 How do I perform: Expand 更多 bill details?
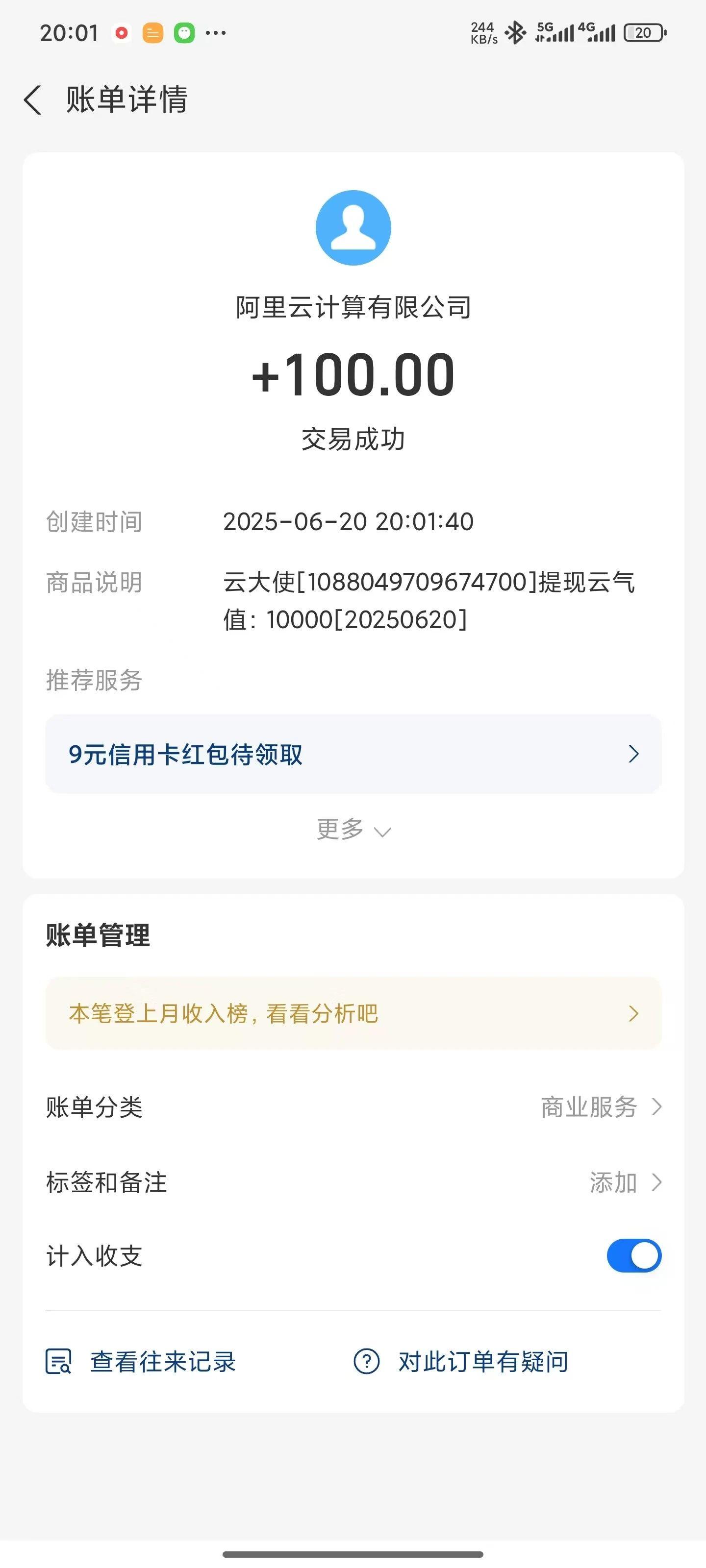tap(353, 830)
